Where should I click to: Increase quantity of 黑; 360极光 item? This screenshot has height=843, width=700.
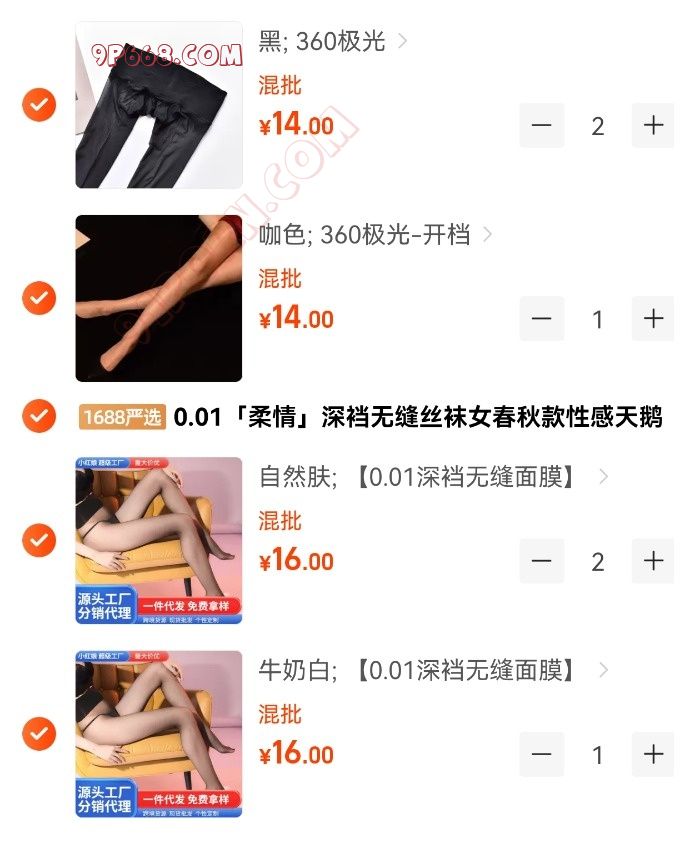[653, 125]
